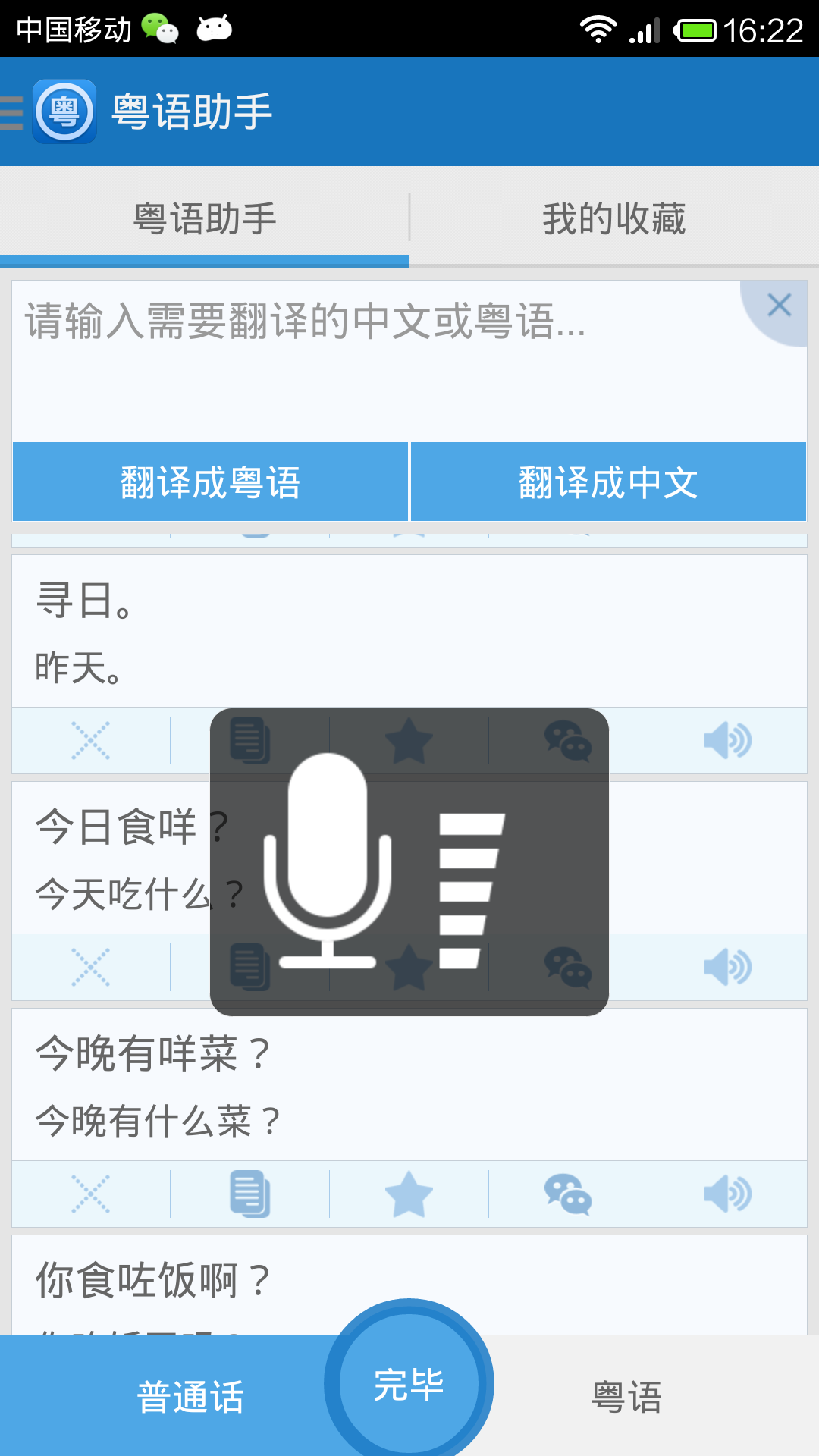The image size is (819, 1456).
Task: Choose 普通话 voice input
Action: click(191, 1397)
